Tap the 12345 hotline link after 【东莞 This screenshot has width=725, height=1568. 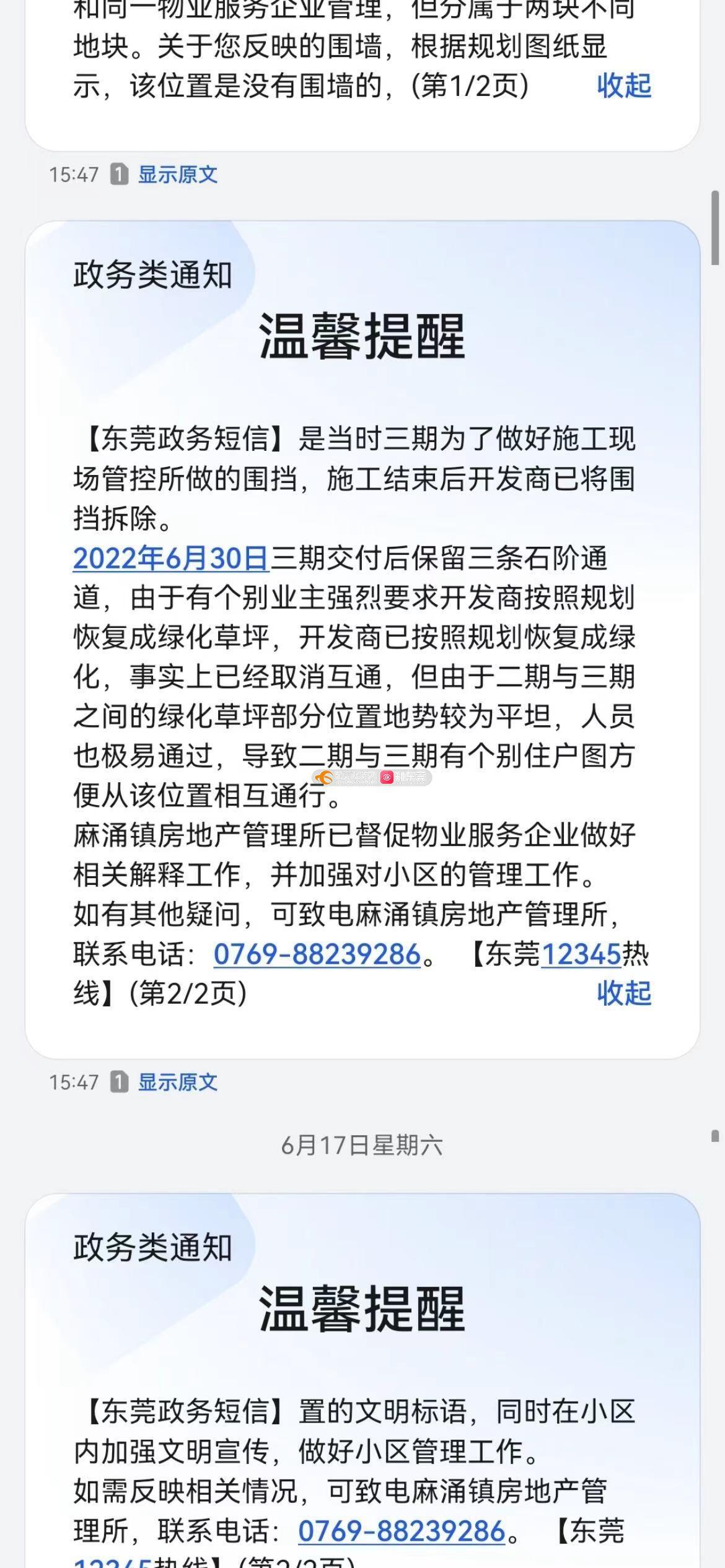[581, 954]
